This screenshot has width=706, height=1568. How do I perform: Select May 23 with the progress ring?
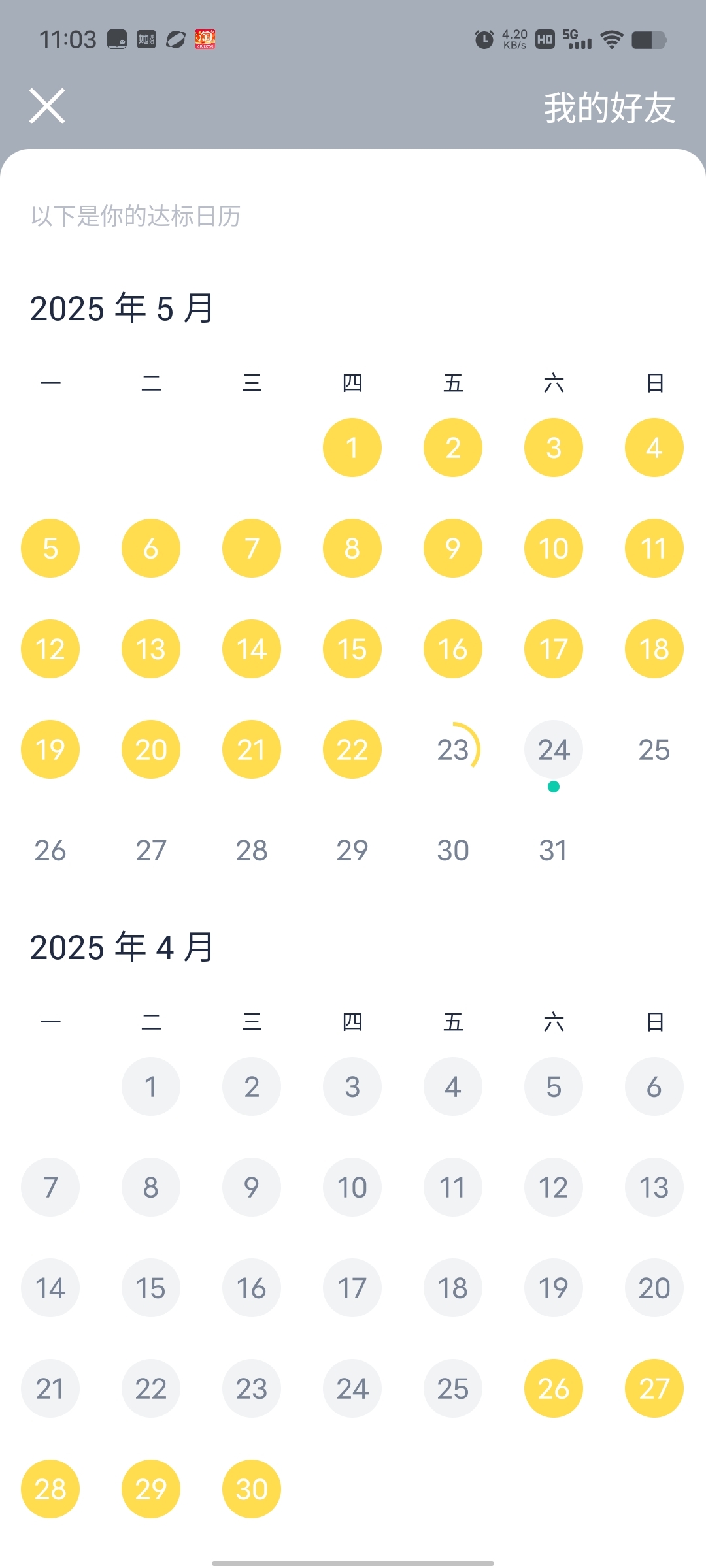(x=453, y=749)
